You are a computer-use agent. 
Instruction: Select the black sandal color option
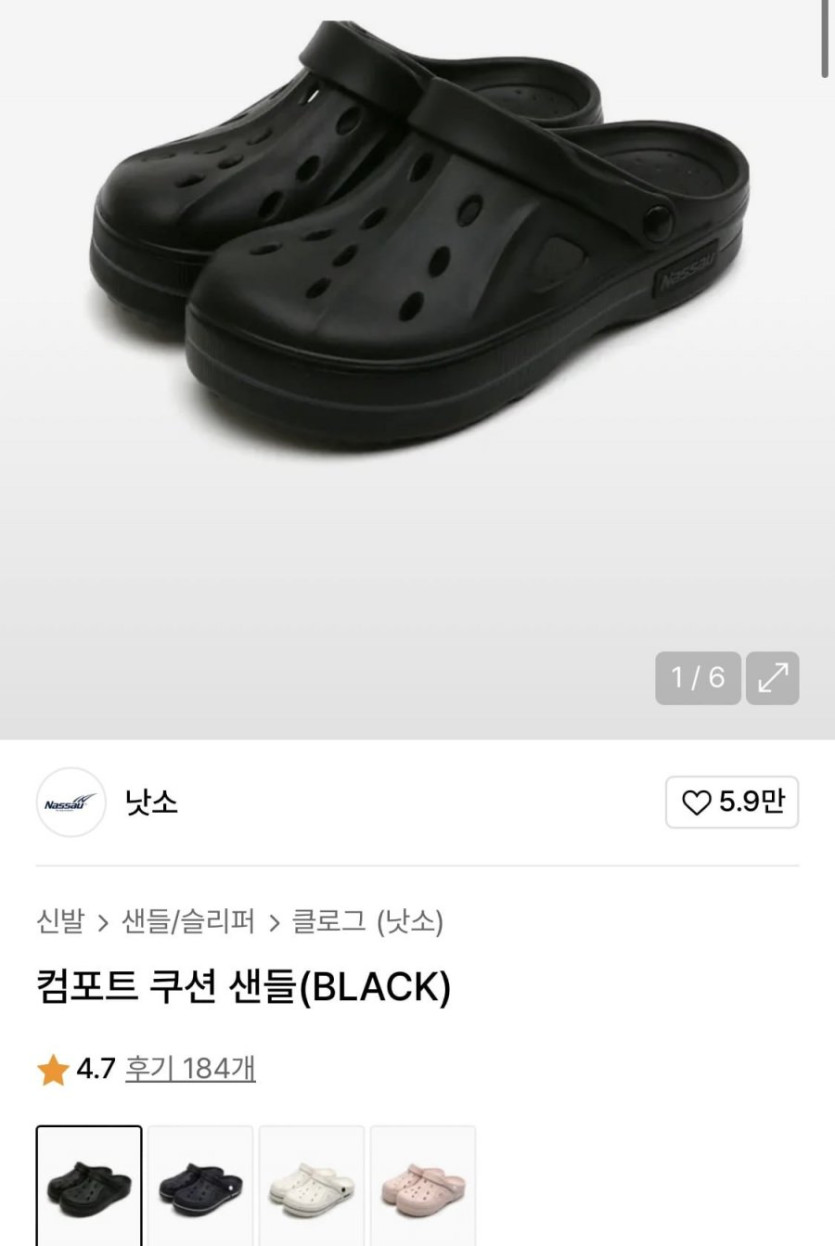click(x=89, y=1185)
